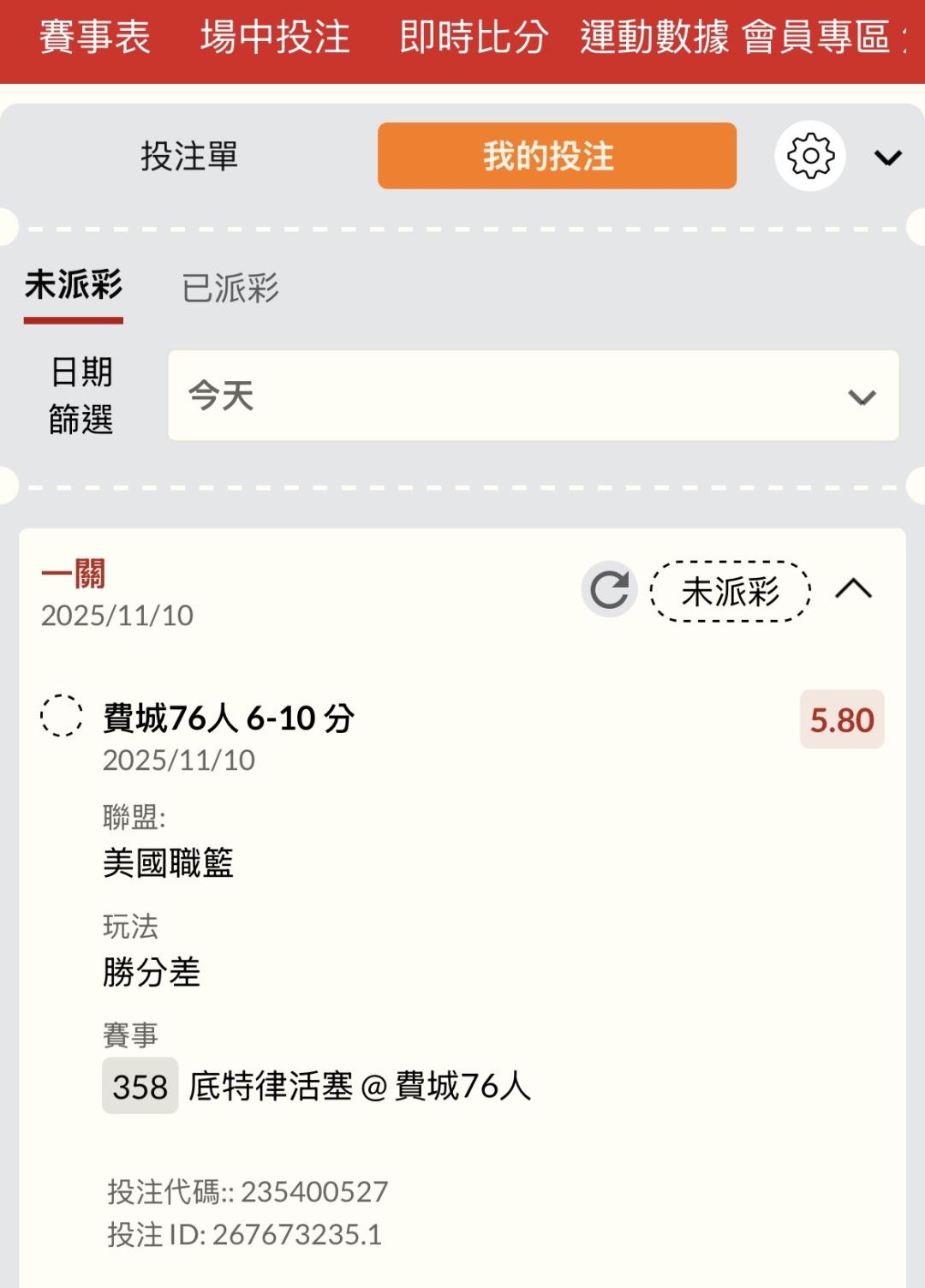The image size is (925, 1288).
Task: Open bet slip settings gear
Action: click(810, 156)
